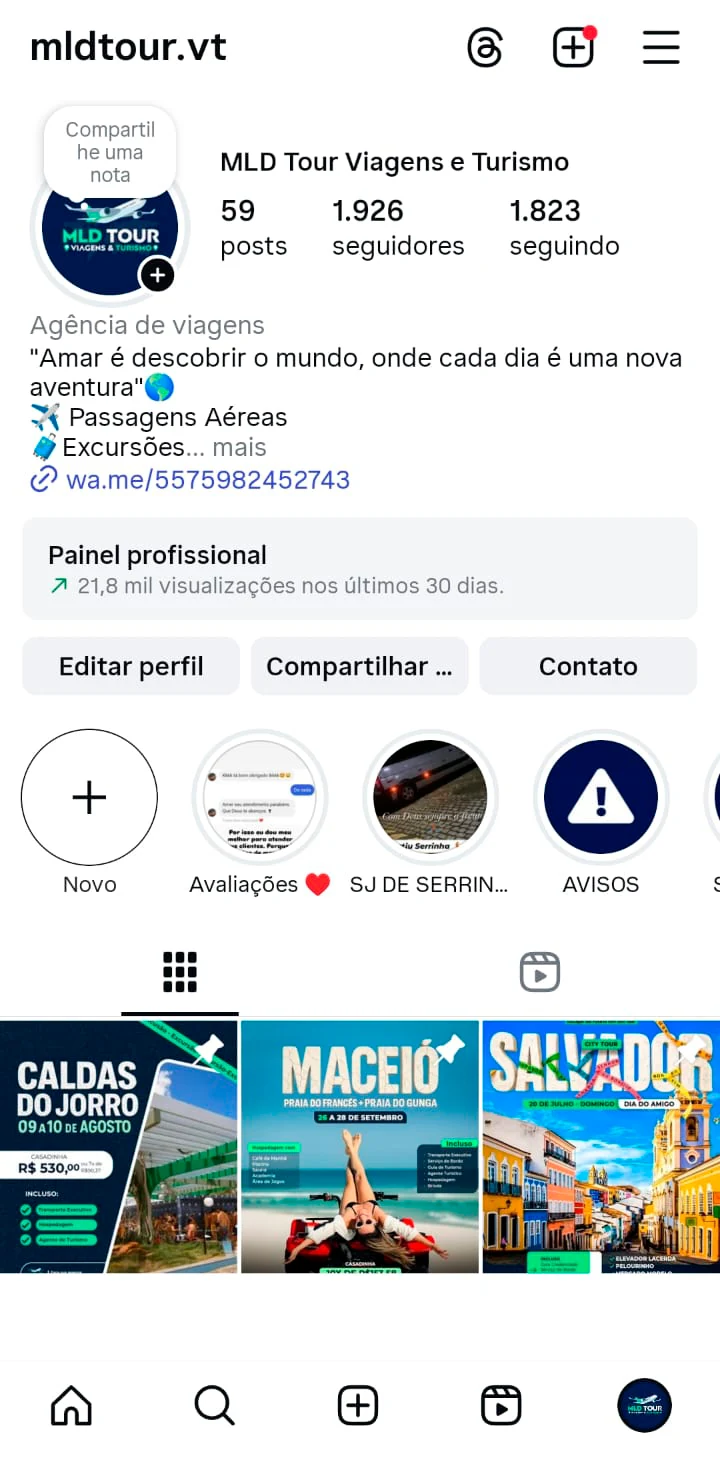Tap the create icon in bottom navigation
Viewport: 720px width, 1472px height.
click(x=357, y=1405)
